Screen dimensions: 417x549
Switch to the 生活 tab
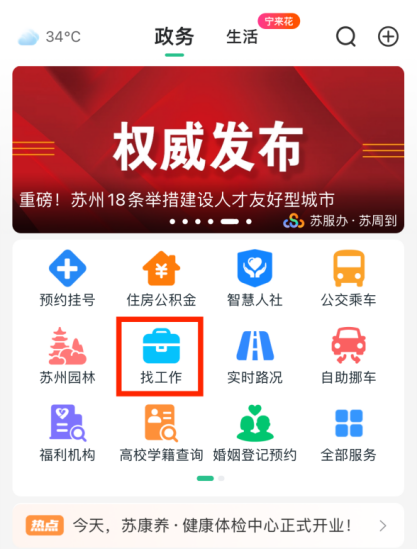(x=242, y=37)
